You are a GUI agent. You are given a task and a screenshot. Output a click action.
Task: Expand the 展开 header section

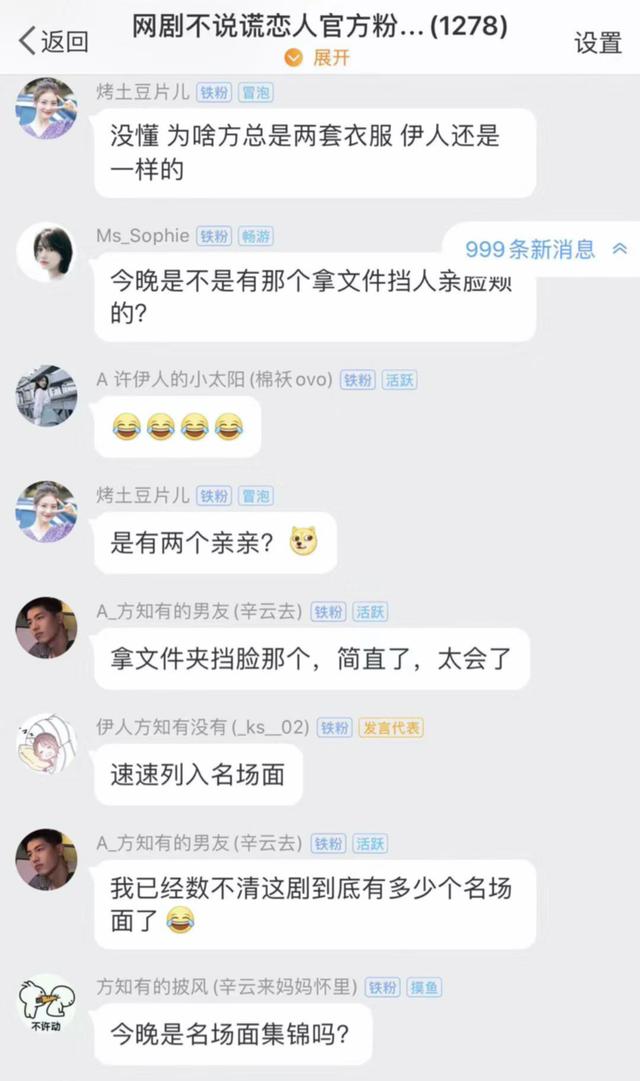click(318, 58)
